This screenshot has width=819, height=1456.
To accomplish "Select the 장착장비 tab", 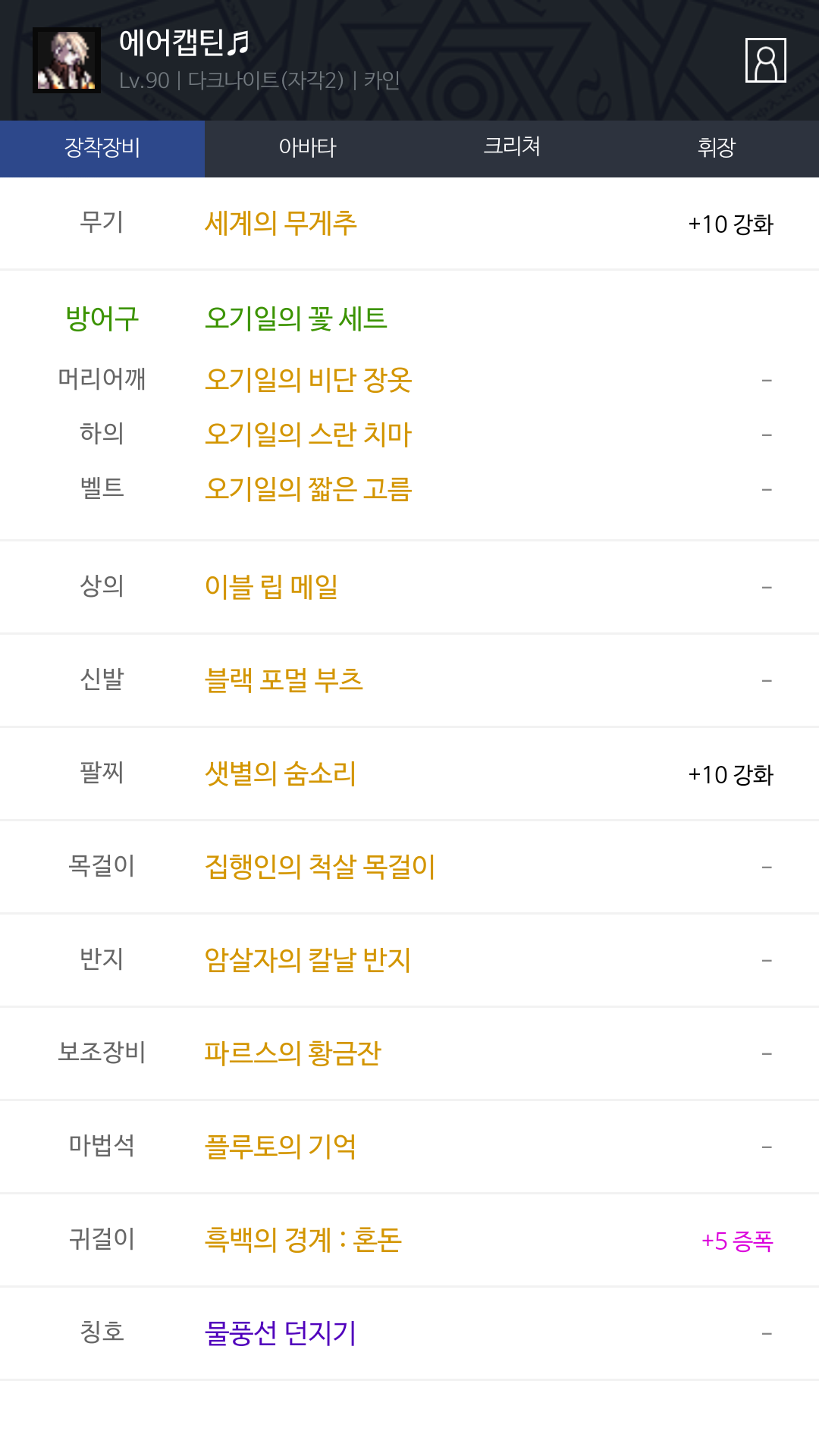I will [x=102, y=148].
